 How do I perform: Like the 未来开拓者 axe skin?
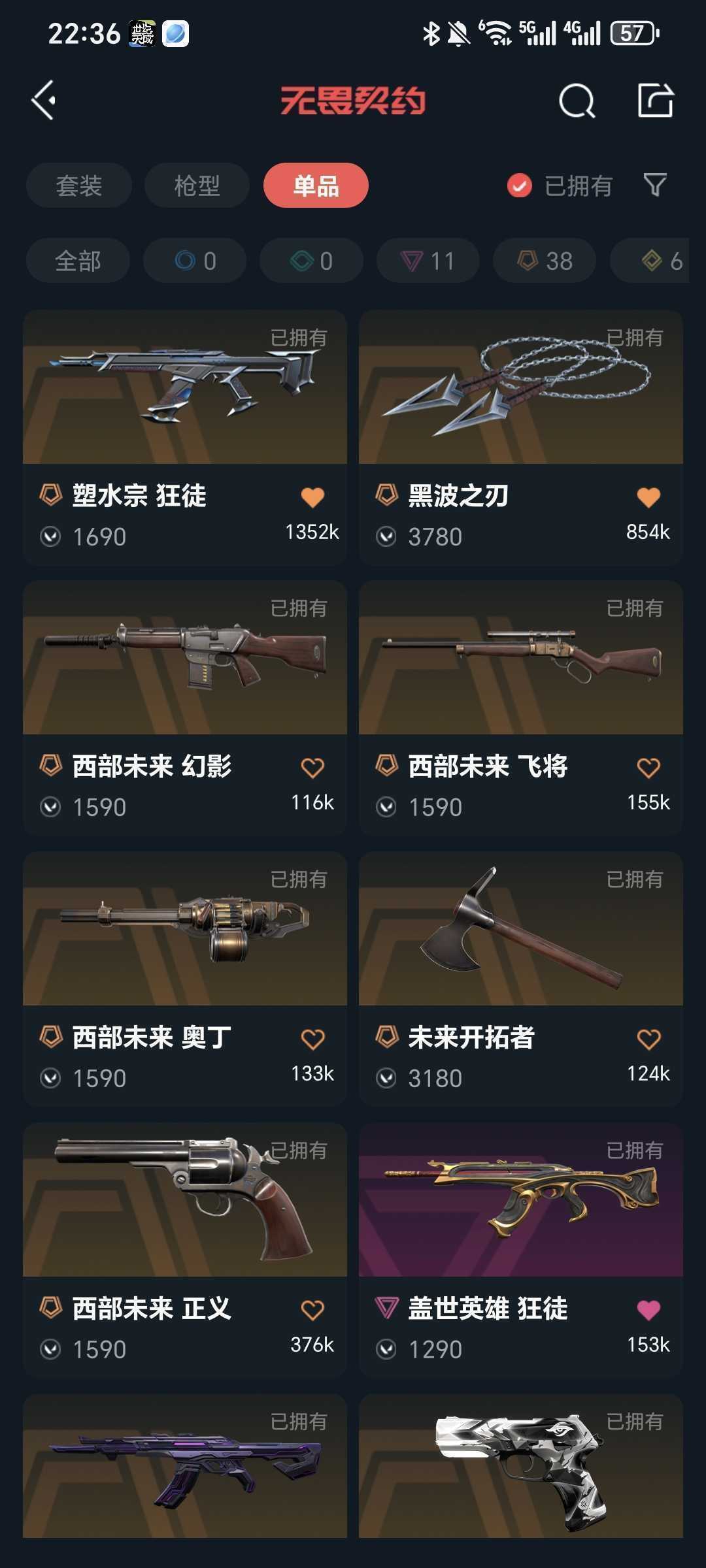[x=648, y=1039]
